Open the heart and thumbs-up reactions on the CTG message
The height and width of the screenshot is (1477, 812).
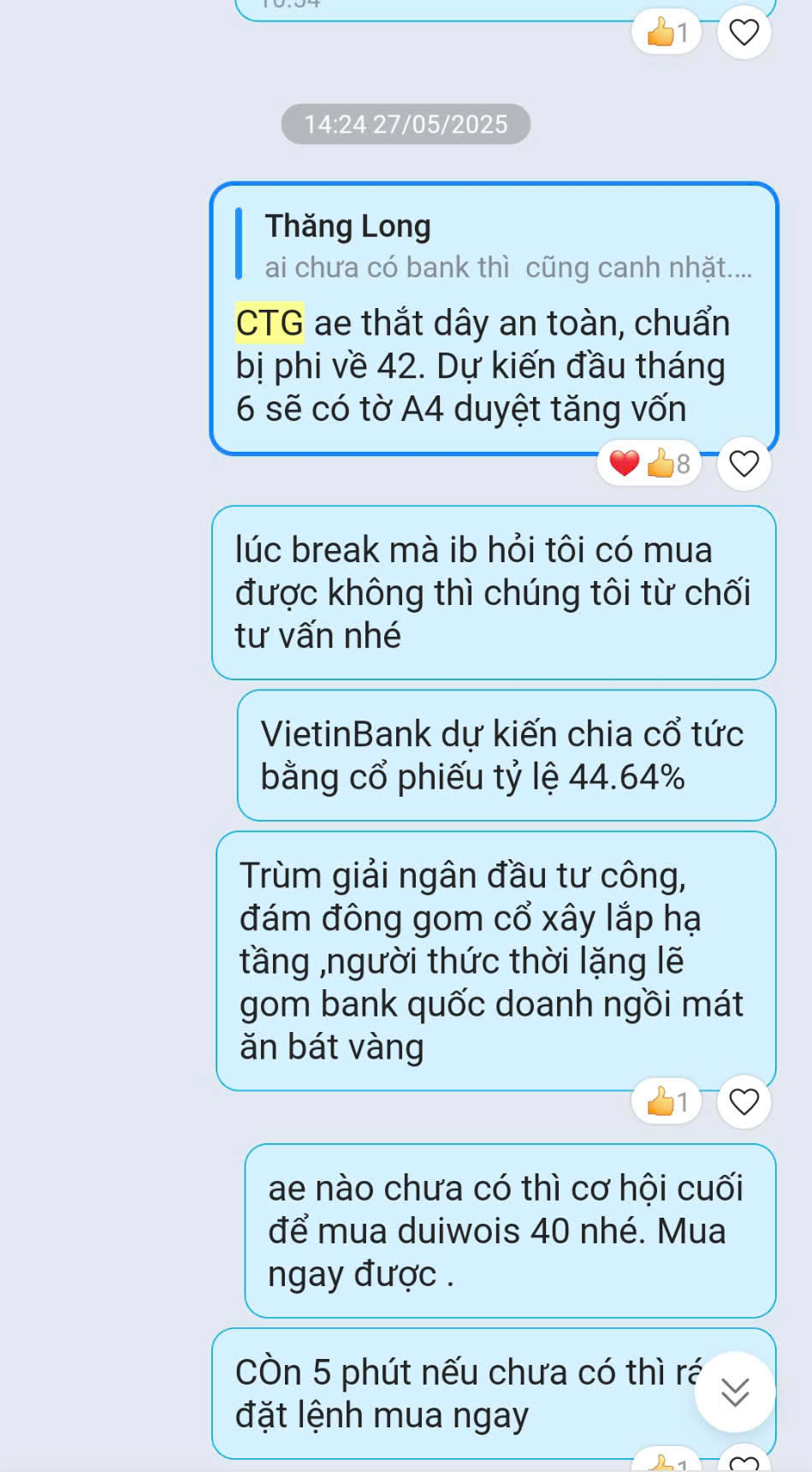coord(649,464)
